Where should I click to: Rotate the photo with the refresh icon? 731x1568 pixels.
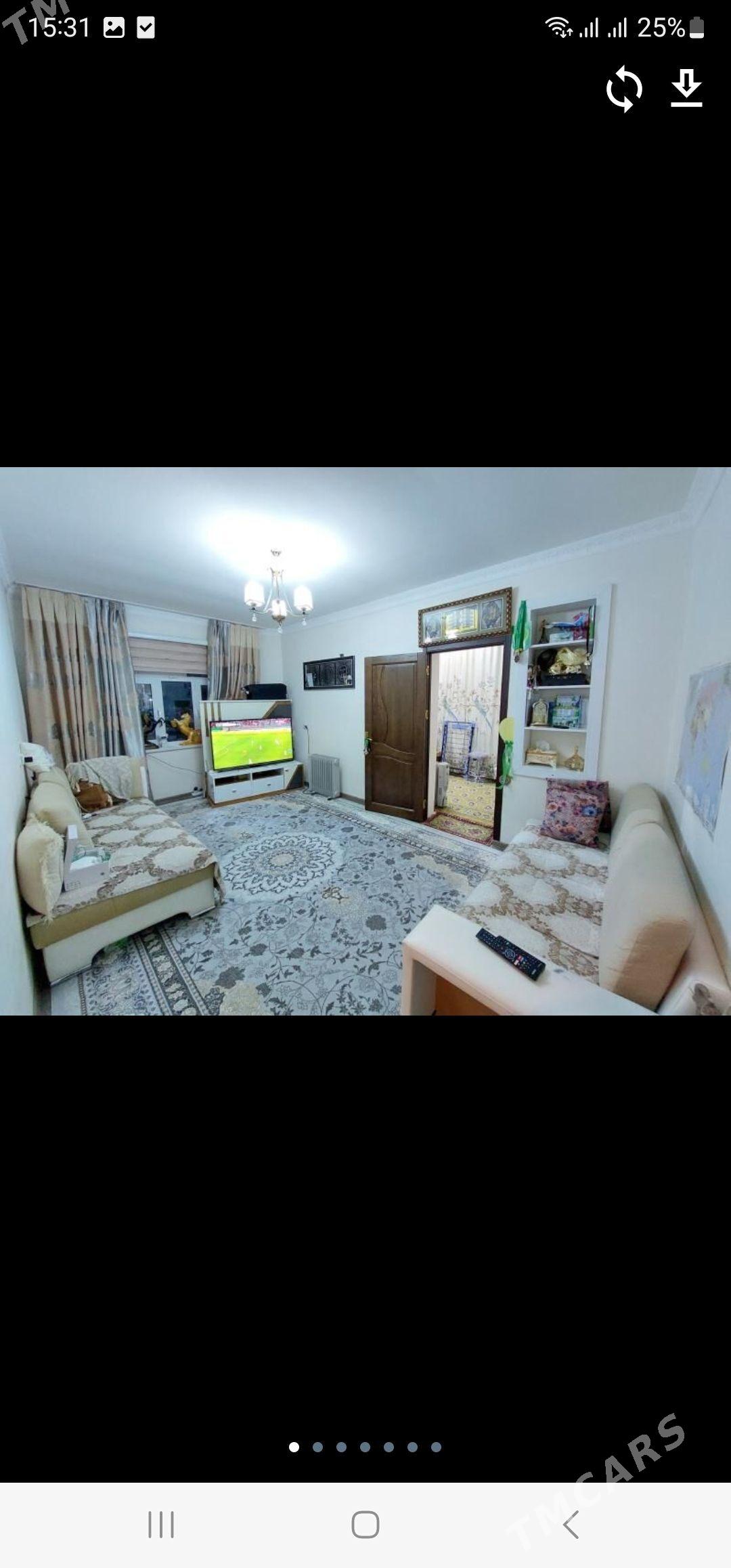623,89
